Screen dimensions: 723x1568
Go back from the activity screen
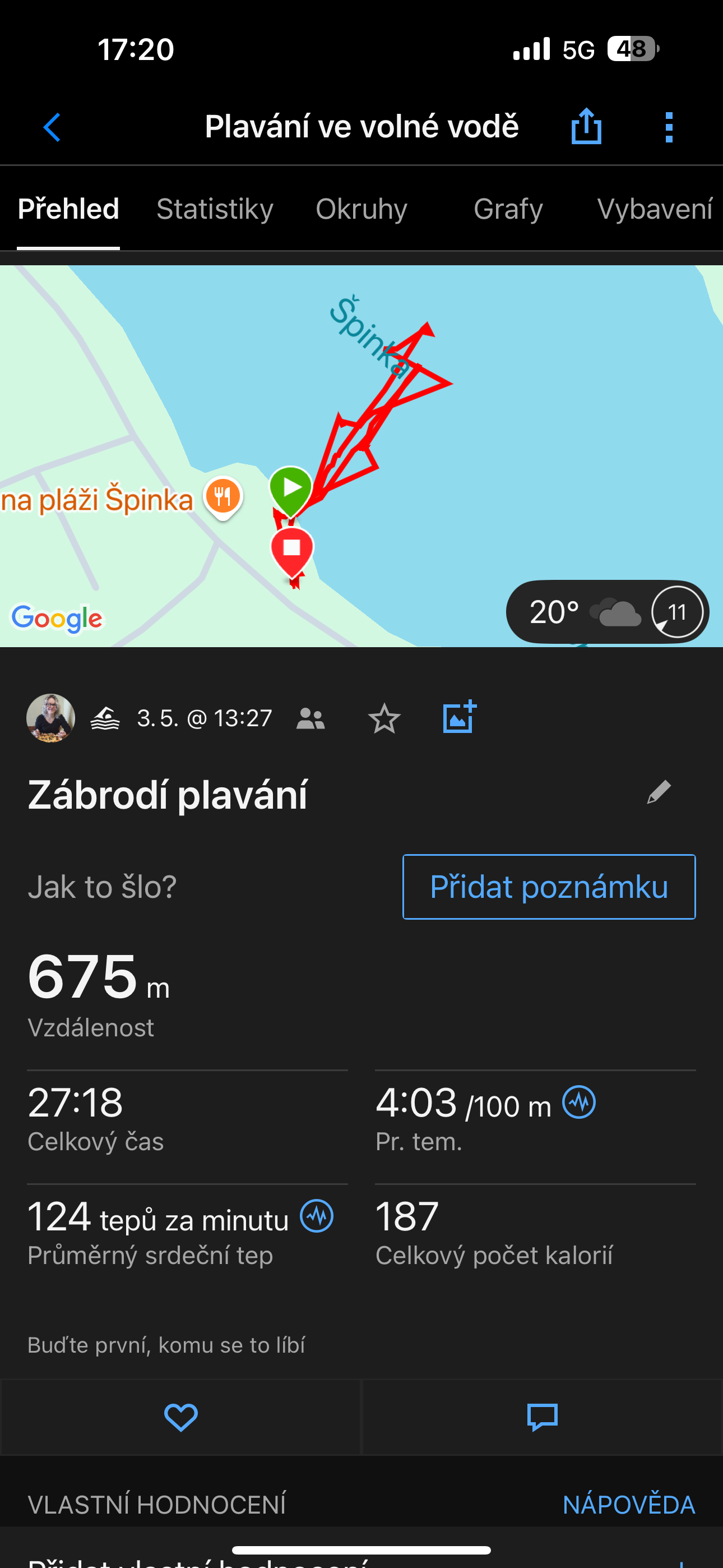coord(52,127)
